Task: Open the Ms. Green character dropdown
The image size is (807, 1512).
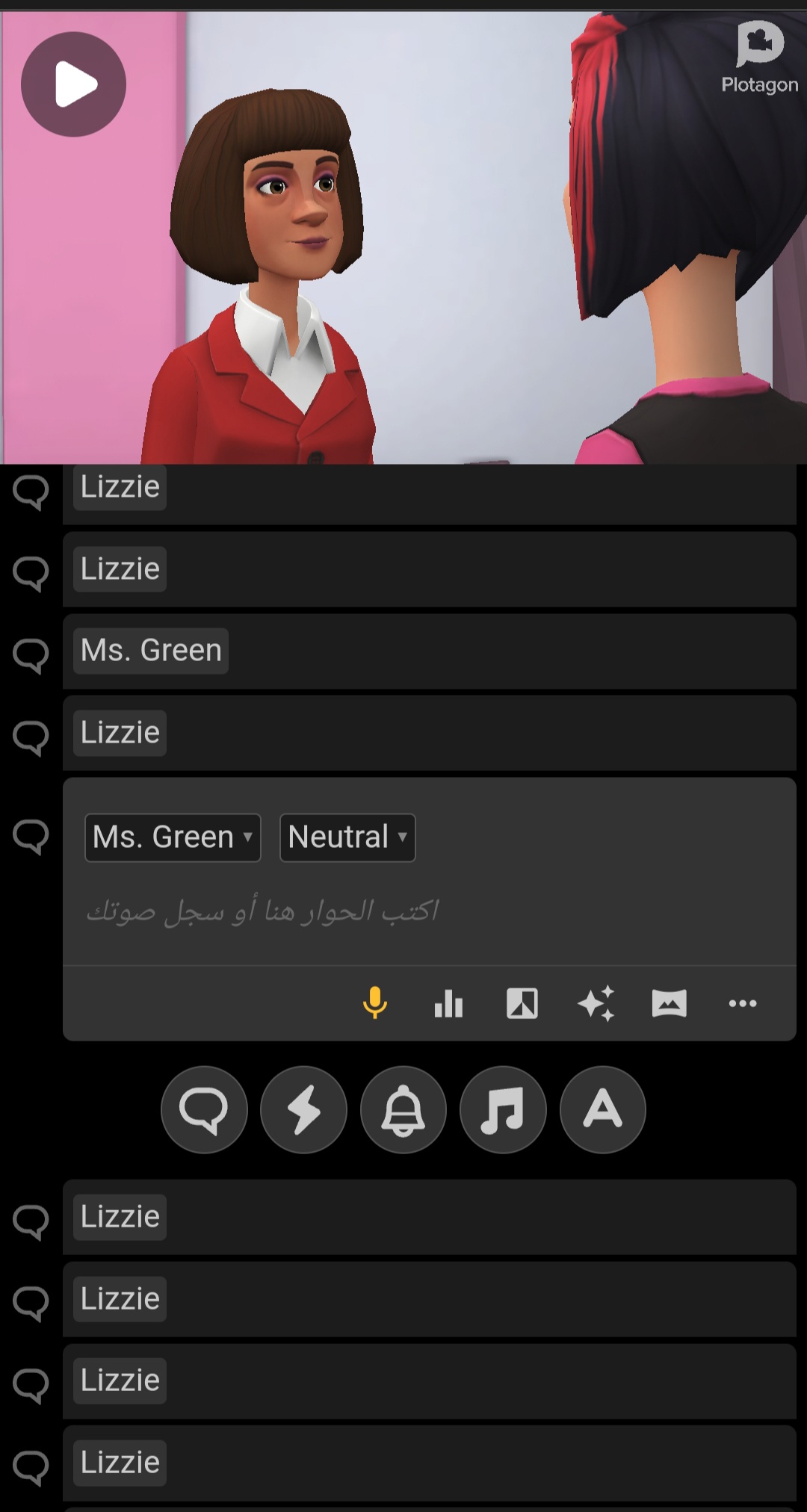Action: click(173, 837)
